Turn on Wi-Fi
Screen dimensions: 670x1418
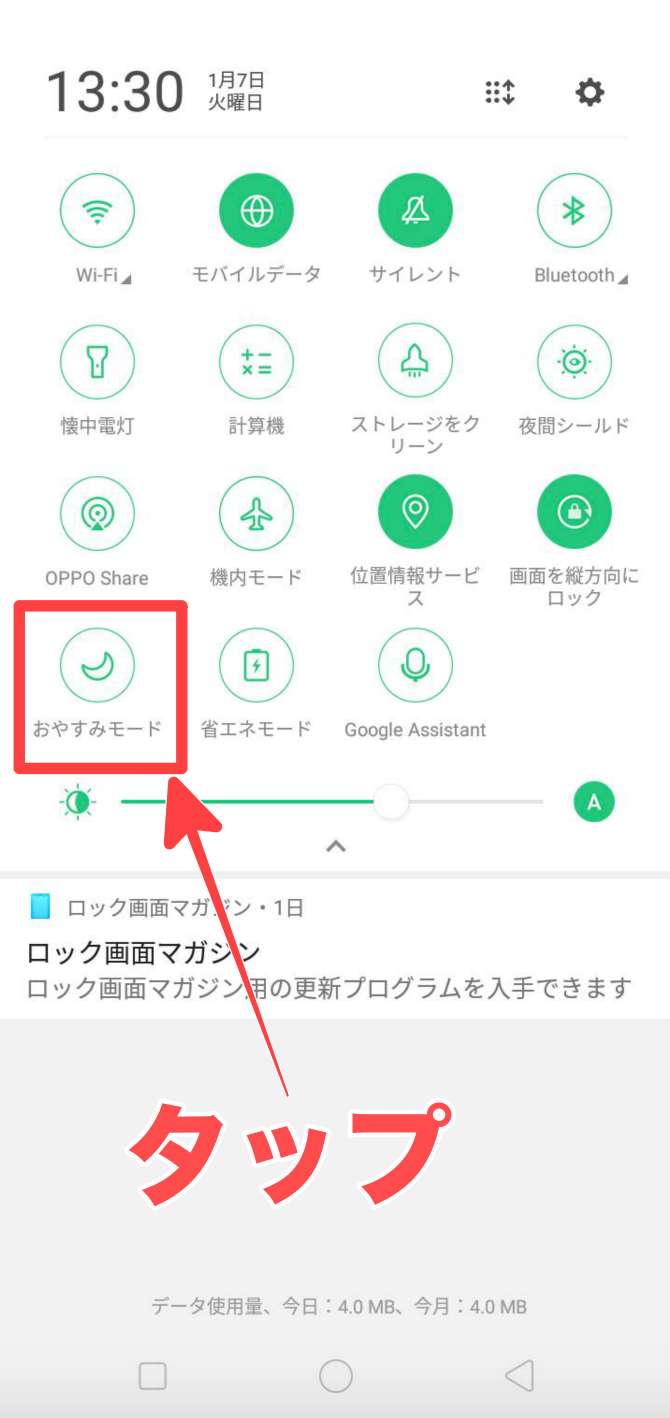[97, 211]
